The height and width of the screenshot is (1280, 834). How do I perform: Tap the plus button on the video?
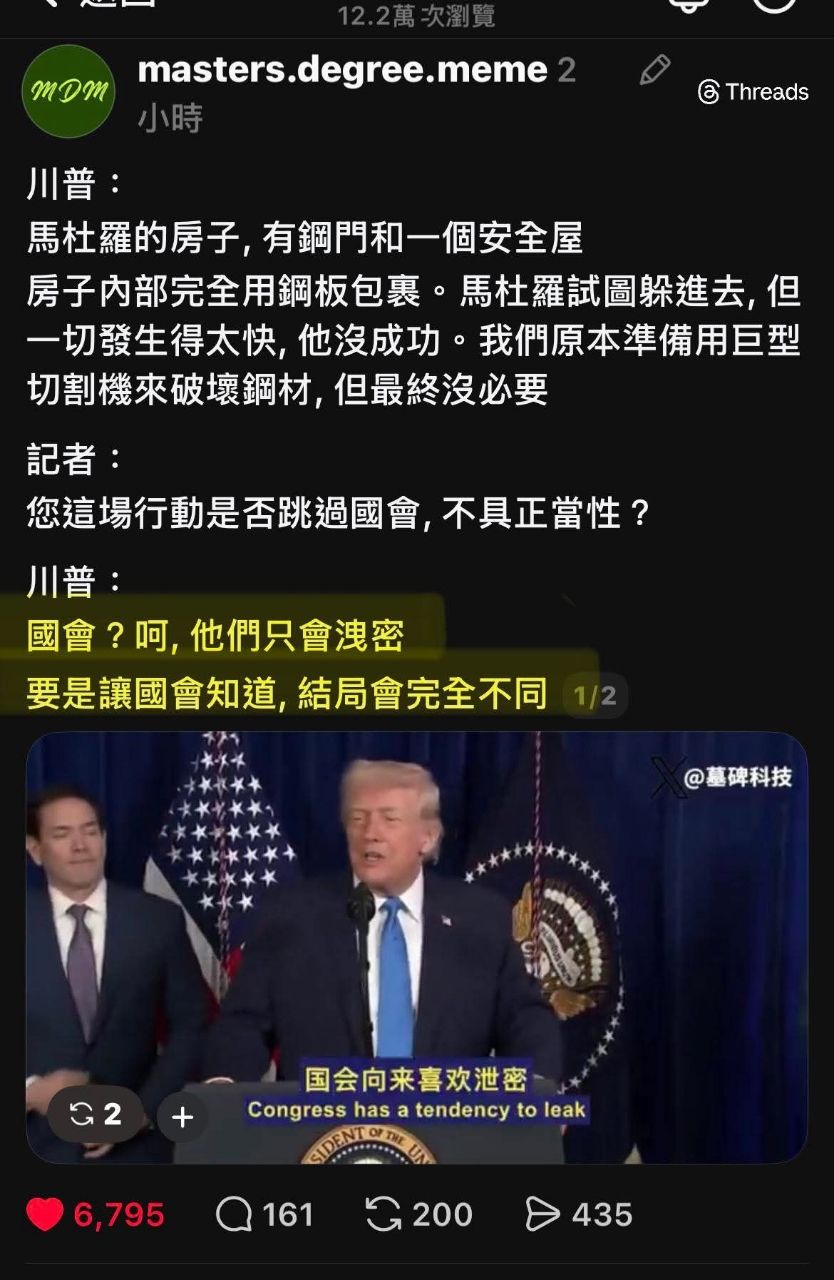coord(182,1116)
